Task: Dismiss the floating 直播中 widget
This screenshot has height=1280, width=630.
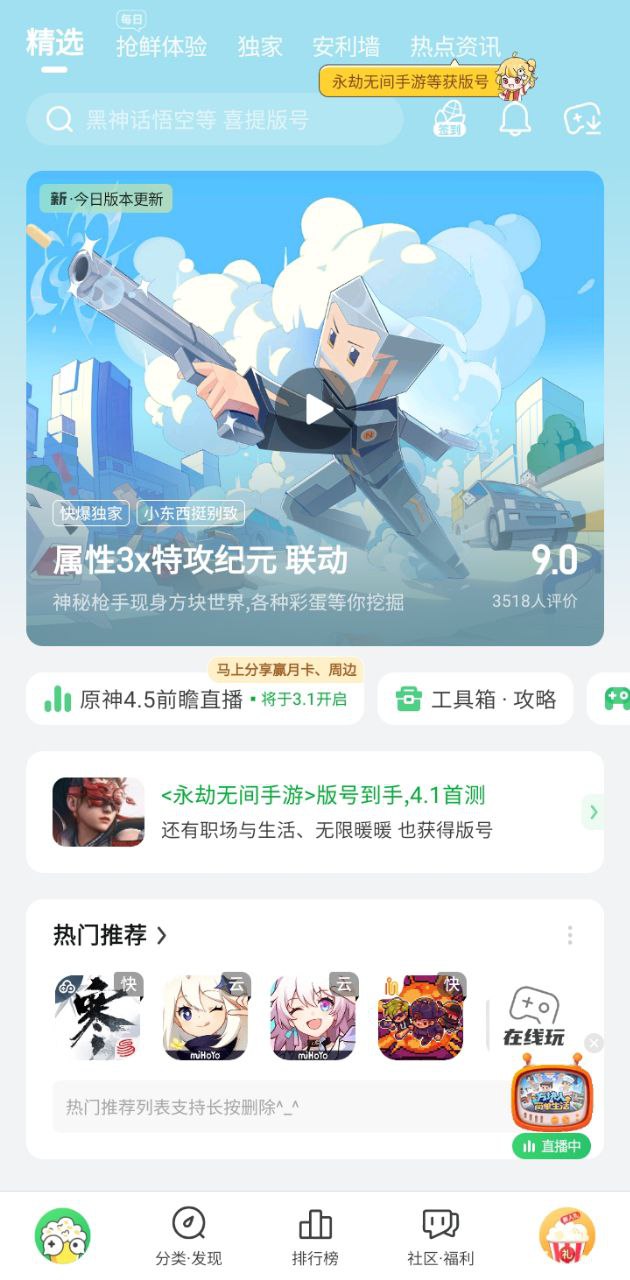Action: pyautogui.click(x=594, y=1043)
